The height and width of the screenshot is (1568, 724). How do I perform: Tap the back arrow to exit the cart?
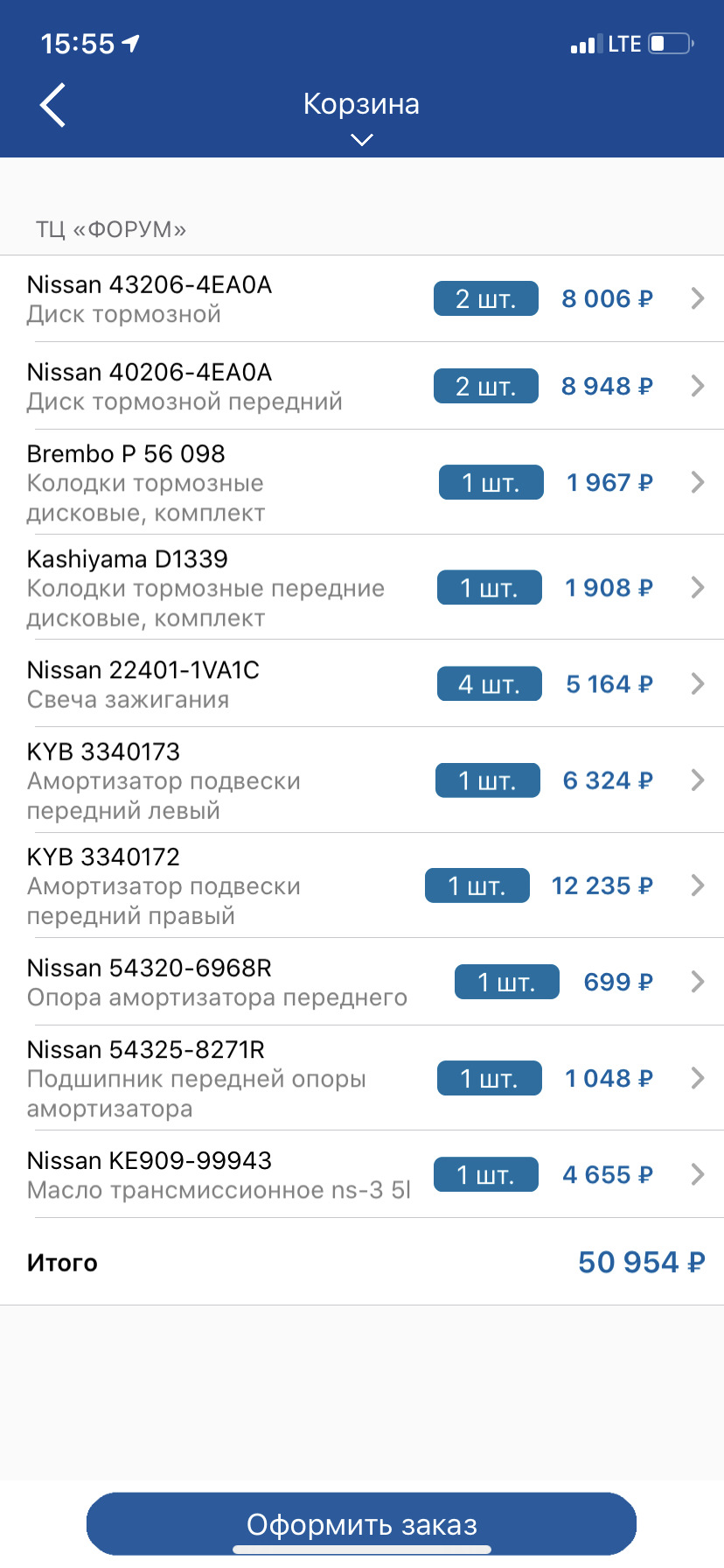[52, 104]
